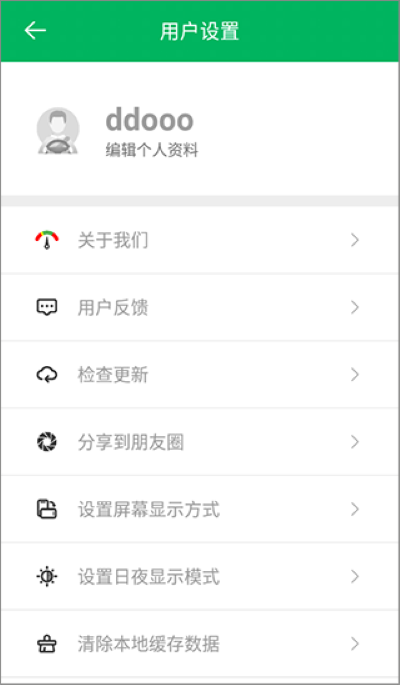Open the 关于我们 row
400x685 pixels.
[200, 240]
